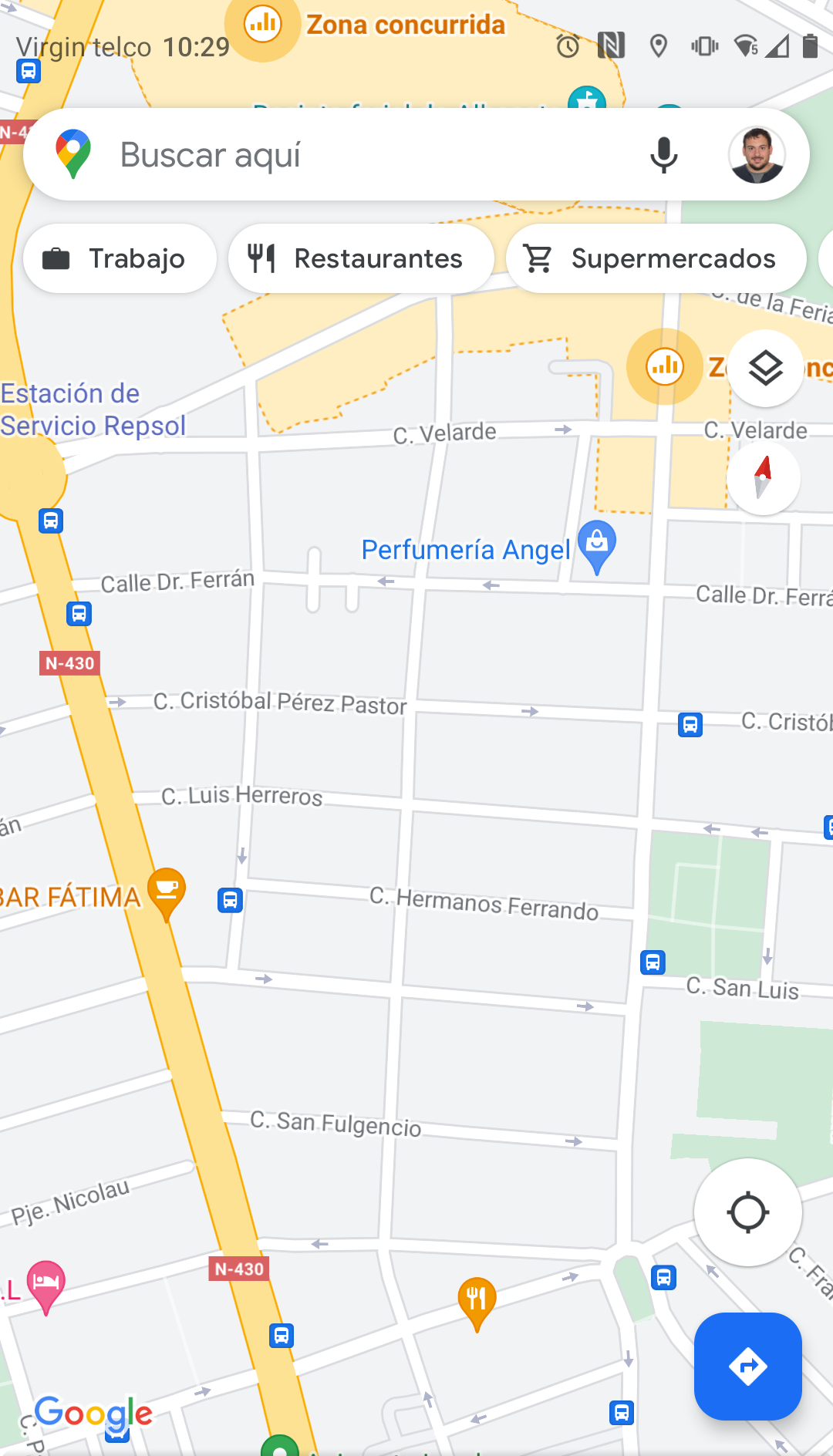Tap the Estación de Servicio Repsol label

coord(93,410)
